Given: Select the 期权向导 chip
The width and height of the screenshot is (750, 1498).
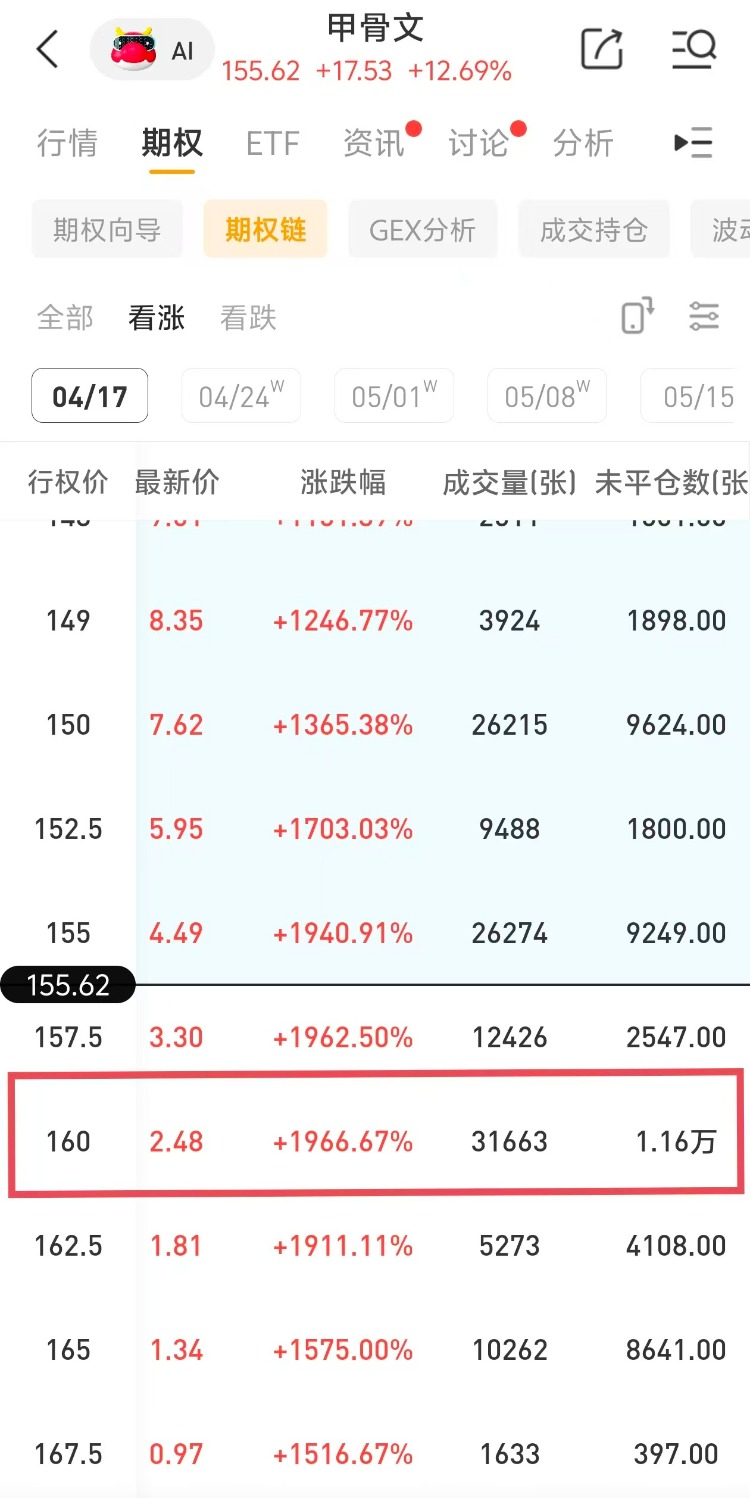Looking at the screenshot, I should 107,230.
